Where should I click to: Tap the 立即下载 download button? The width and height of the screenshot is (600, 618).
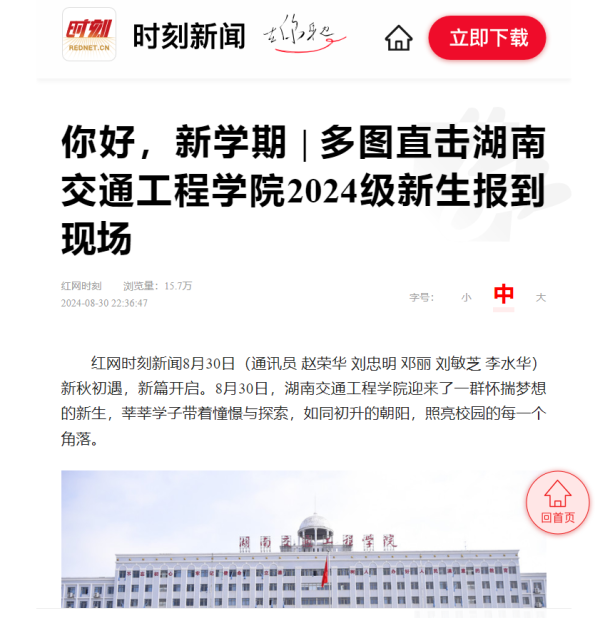[x=487, y=38]
